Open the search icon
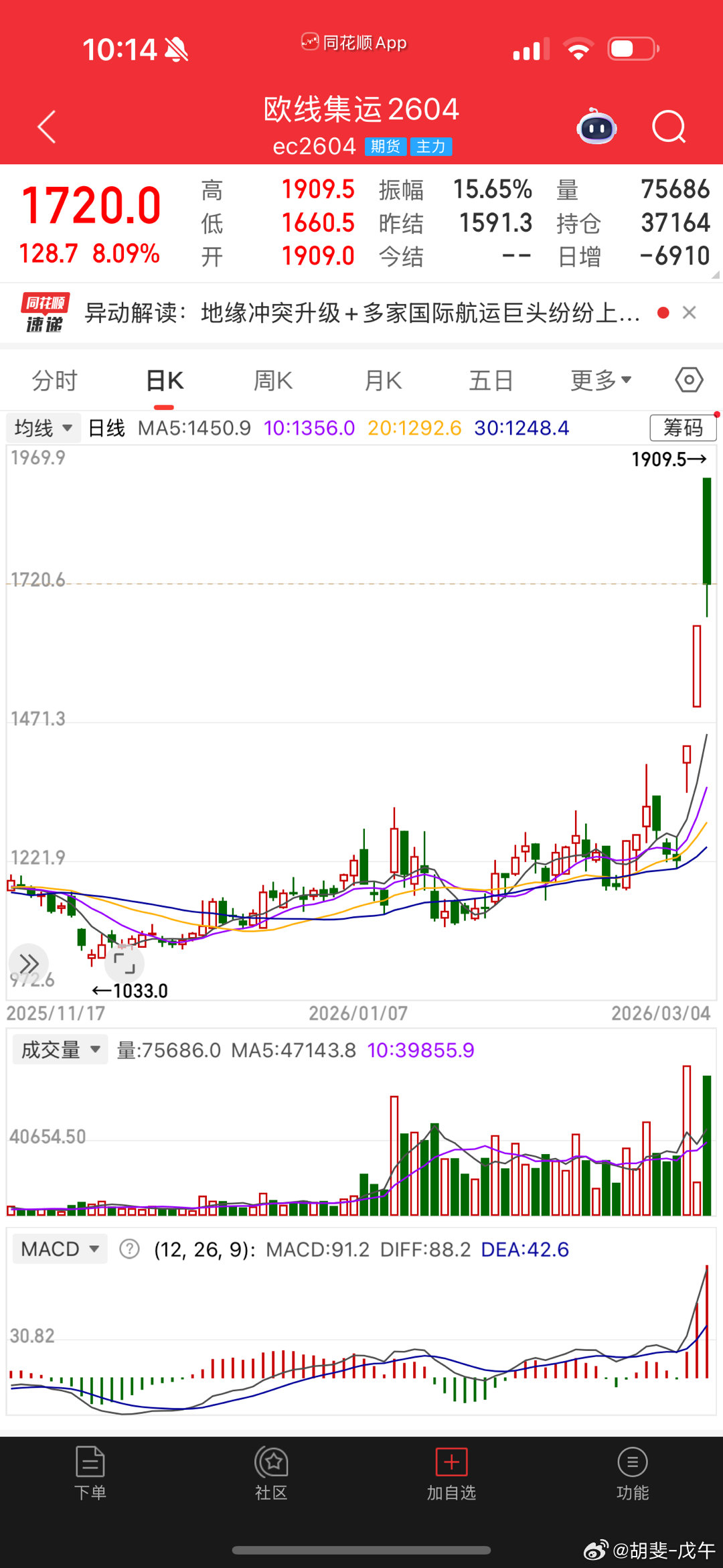The height and width of the screenshot is (1568, 723). pos(668,127)
